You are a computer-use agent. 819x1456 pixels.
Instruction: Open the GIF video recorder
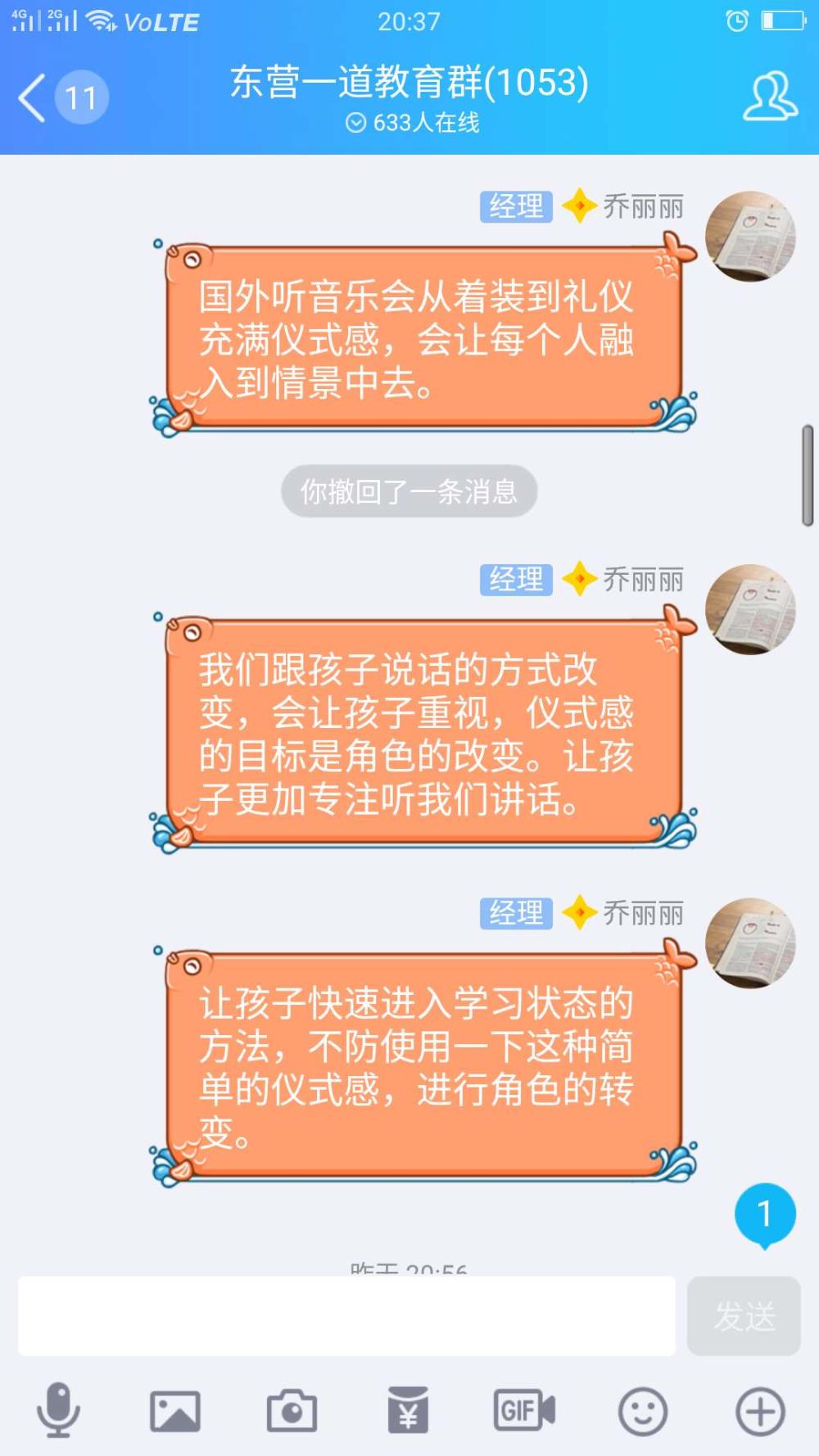pyautogui.click(x=524, y=1410)
